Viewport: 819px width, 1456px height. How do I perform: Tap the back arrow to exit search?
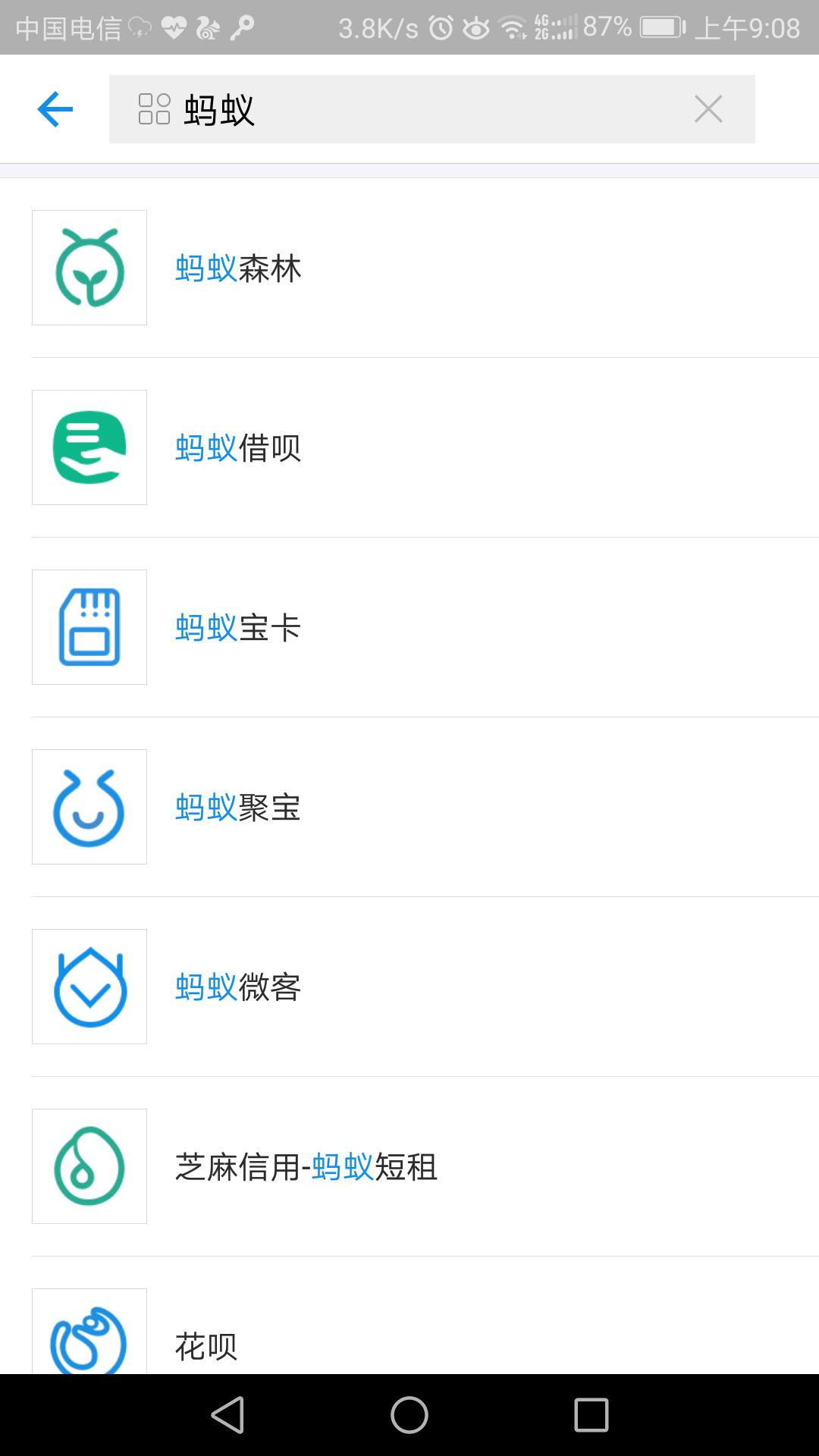(53, 109)
